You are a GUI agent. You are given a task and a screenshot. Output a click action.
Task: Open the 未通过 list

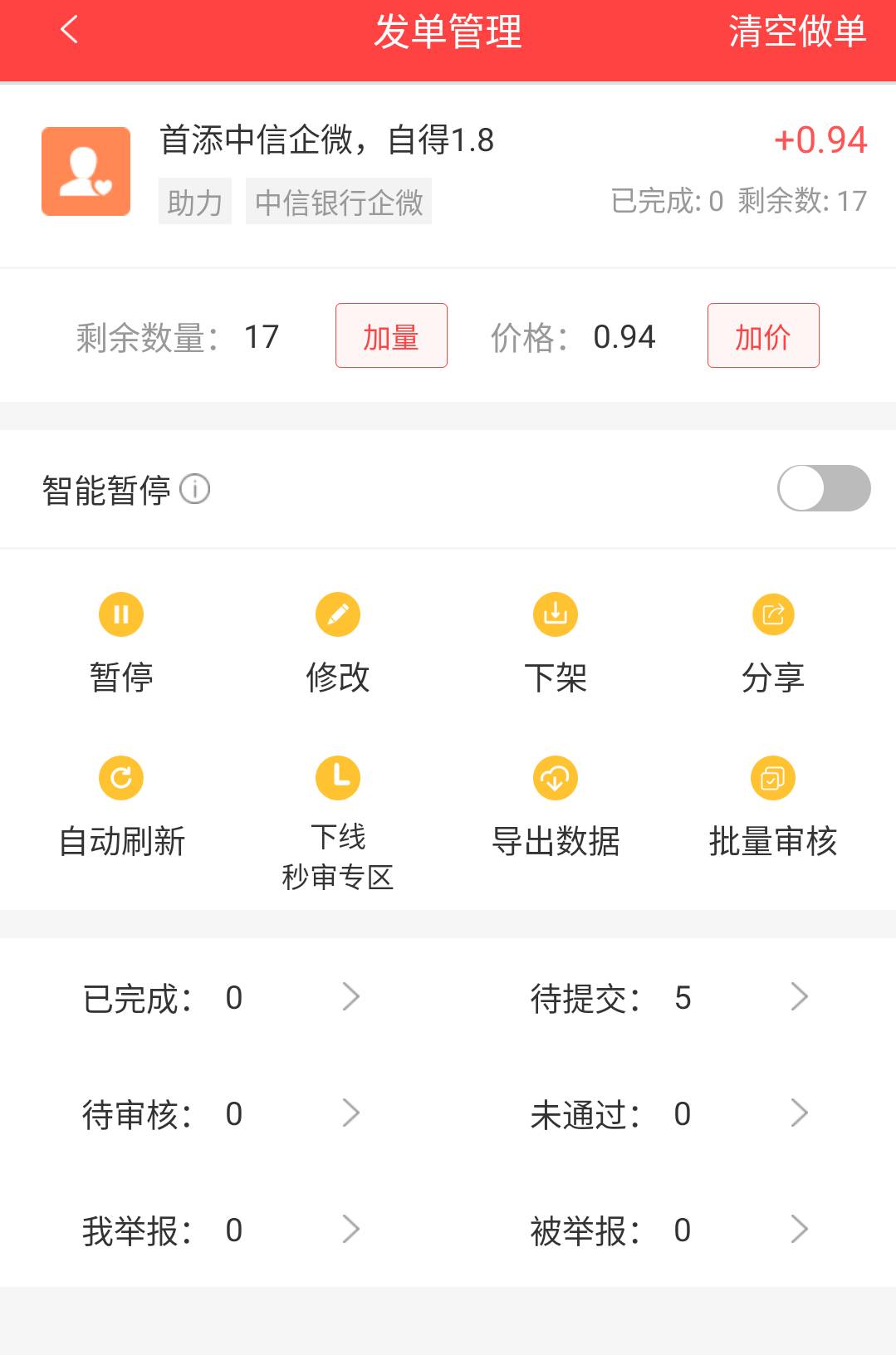coord(669,1113)
